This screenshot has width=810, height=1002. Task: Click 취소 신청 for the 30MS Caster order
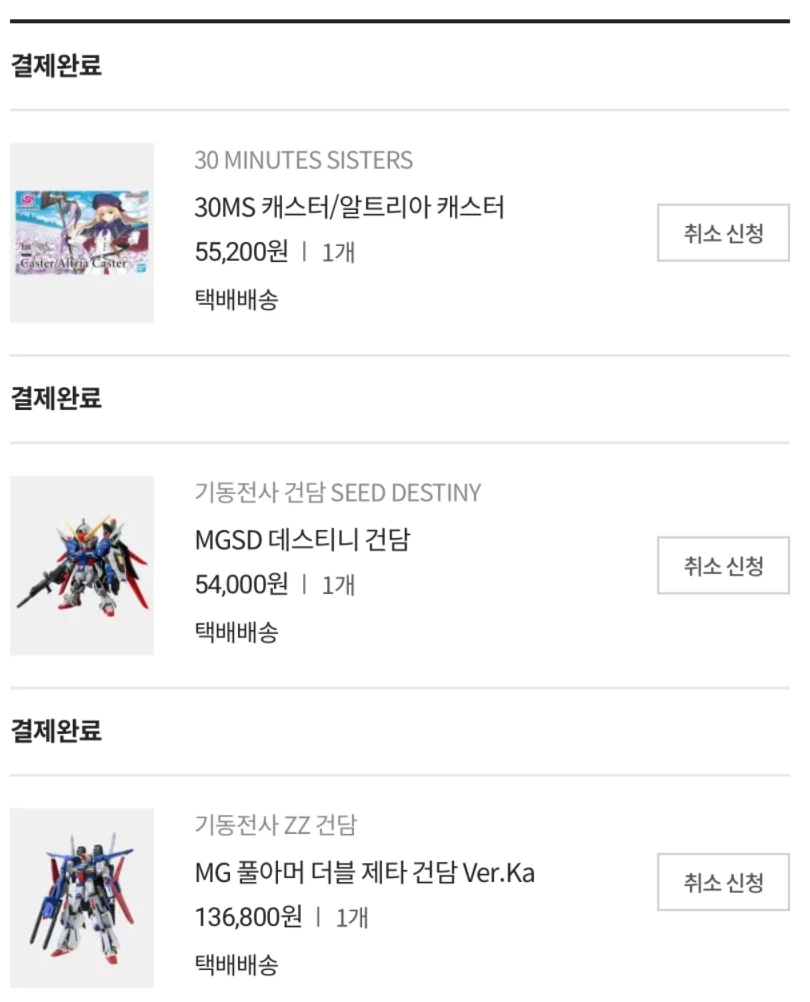pyautogui.click(x=722, y=234)
